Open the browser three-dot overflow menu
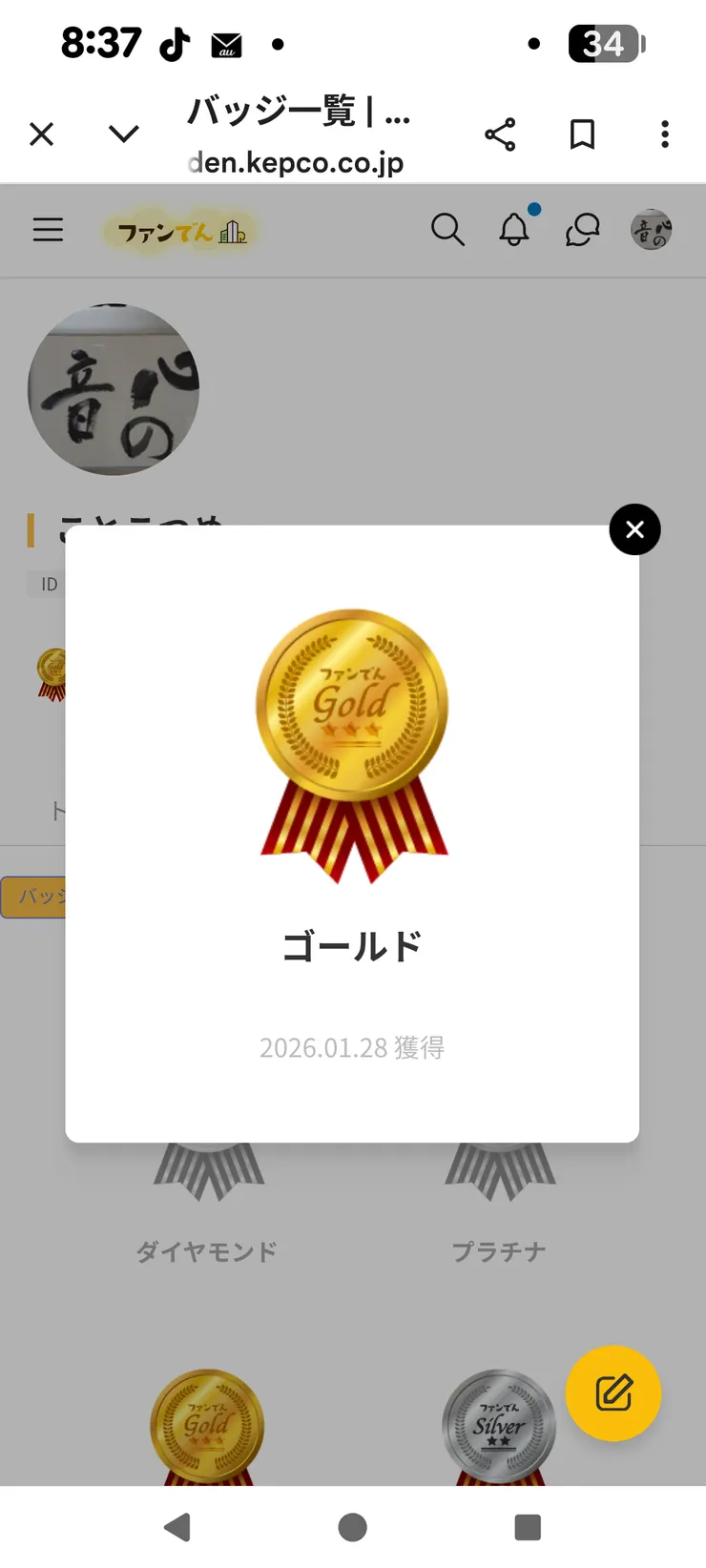This screenshot has width=706, height=1568. (x=664, y=134)
